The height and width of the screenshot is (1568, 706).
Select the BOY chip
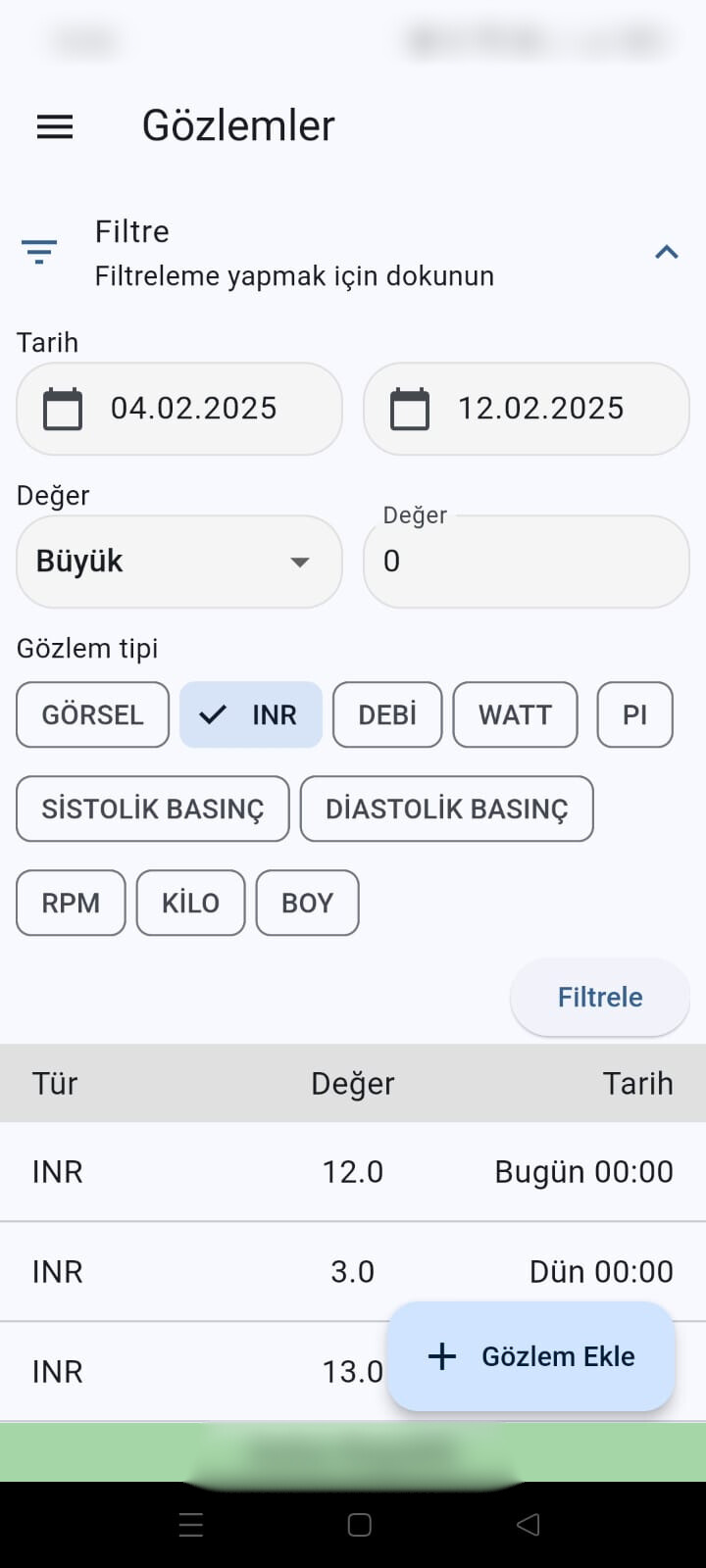307,903
